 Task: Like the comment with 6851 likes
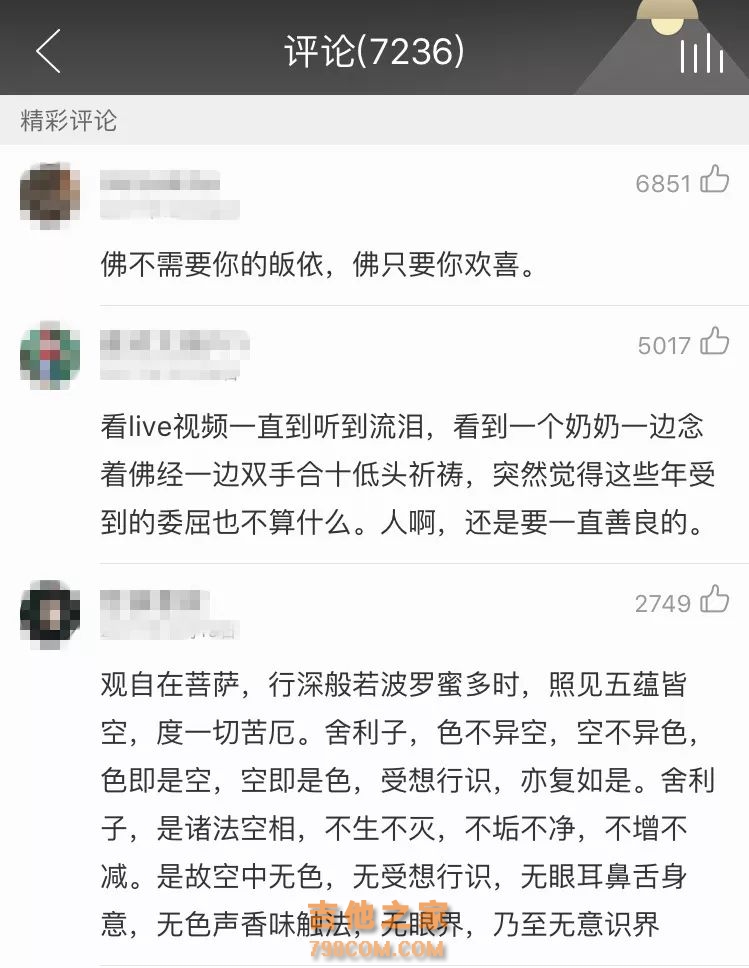click(x=714, y=181)
